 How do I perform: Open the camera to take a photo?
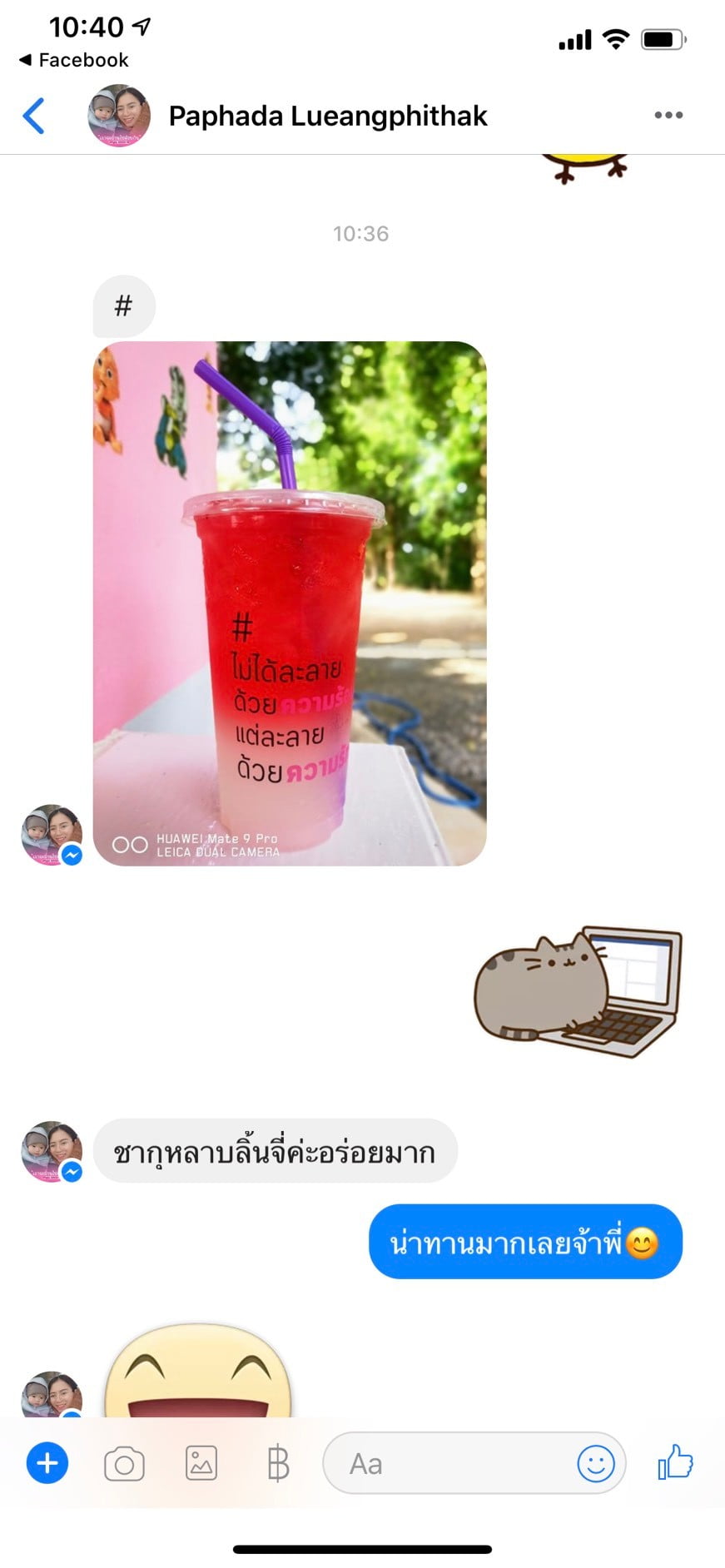pyautogui.click(x=124, y=1463)
